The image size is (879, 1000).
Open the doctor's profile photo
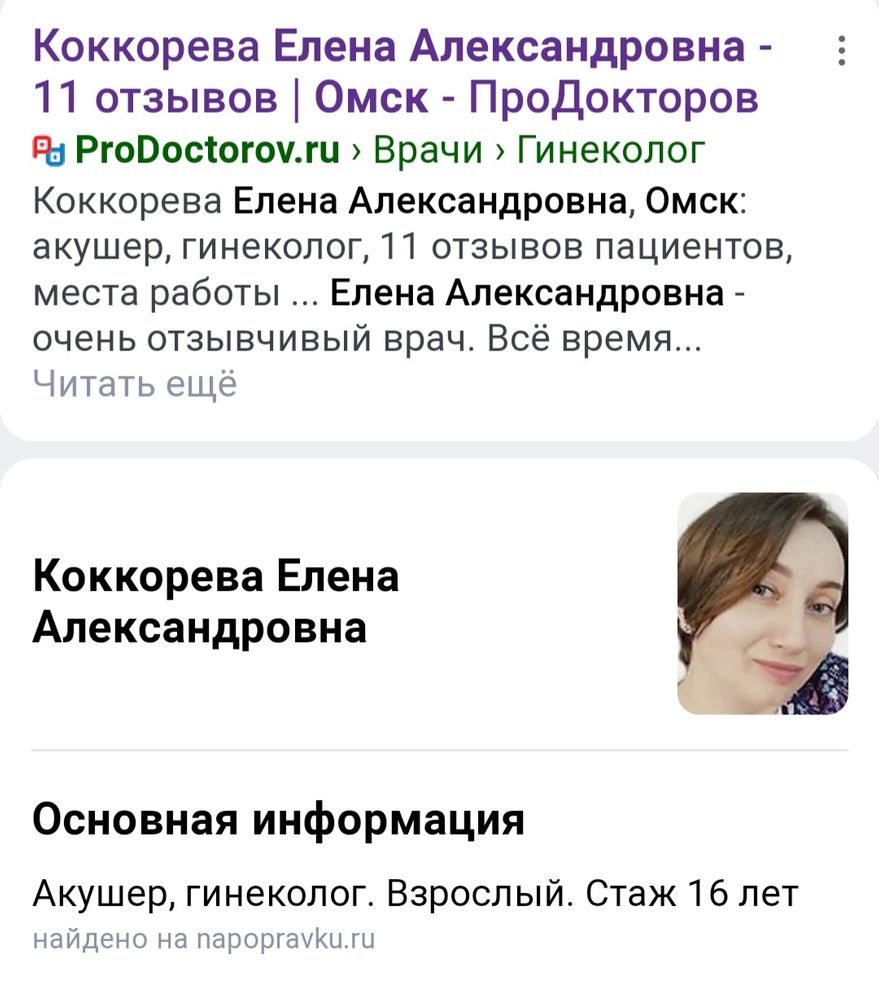pyautogui.click(x=765, y=603)
